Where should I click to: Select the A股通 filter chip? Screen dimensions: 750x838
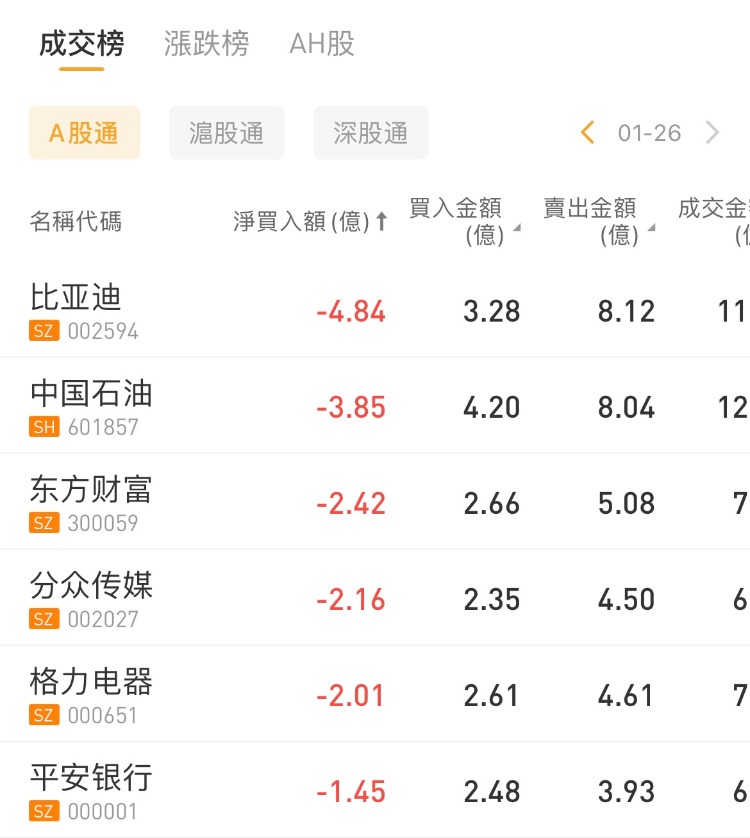coord(84,133)
